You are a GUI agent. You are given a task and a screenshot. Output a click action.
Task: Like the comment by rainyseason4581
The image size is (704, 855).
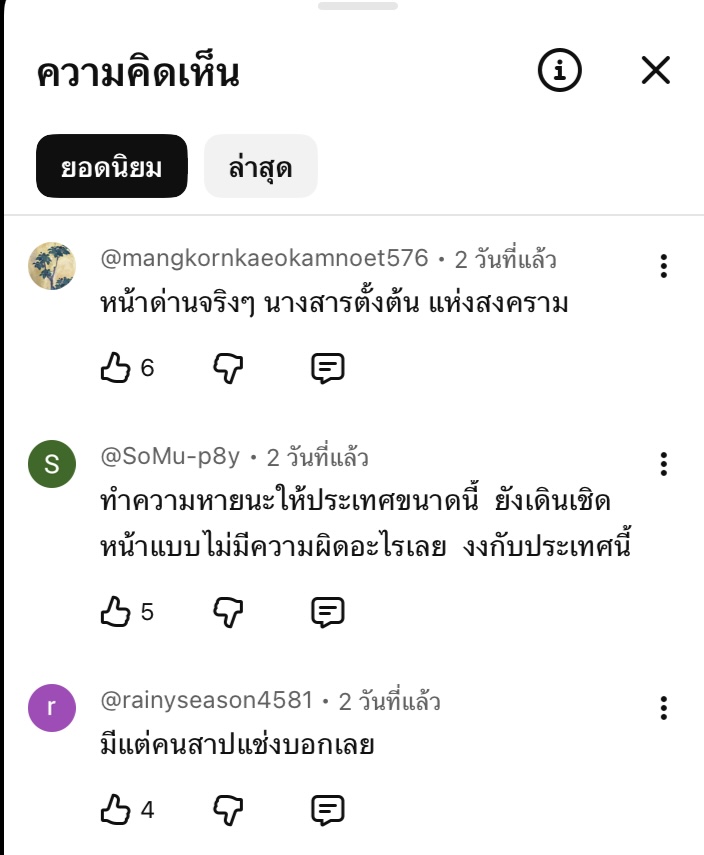pos(116,809)
